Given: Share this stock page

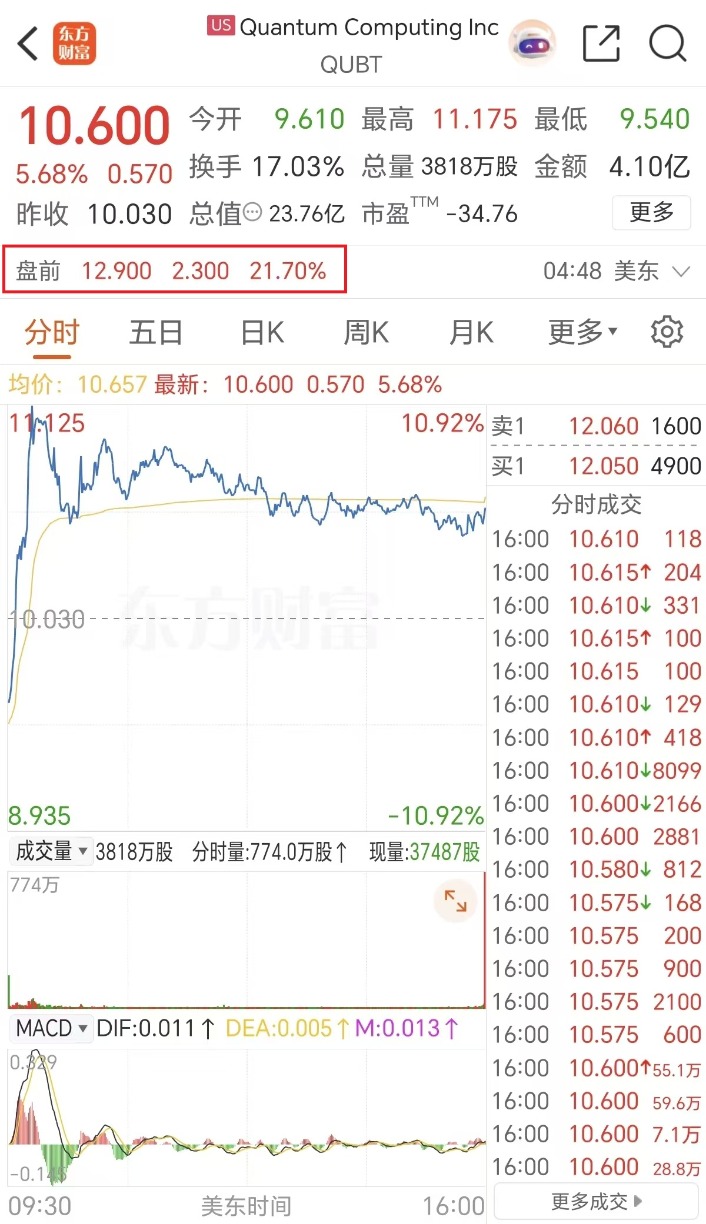Looking at the screenshot, I should click(x=601, y=44).
